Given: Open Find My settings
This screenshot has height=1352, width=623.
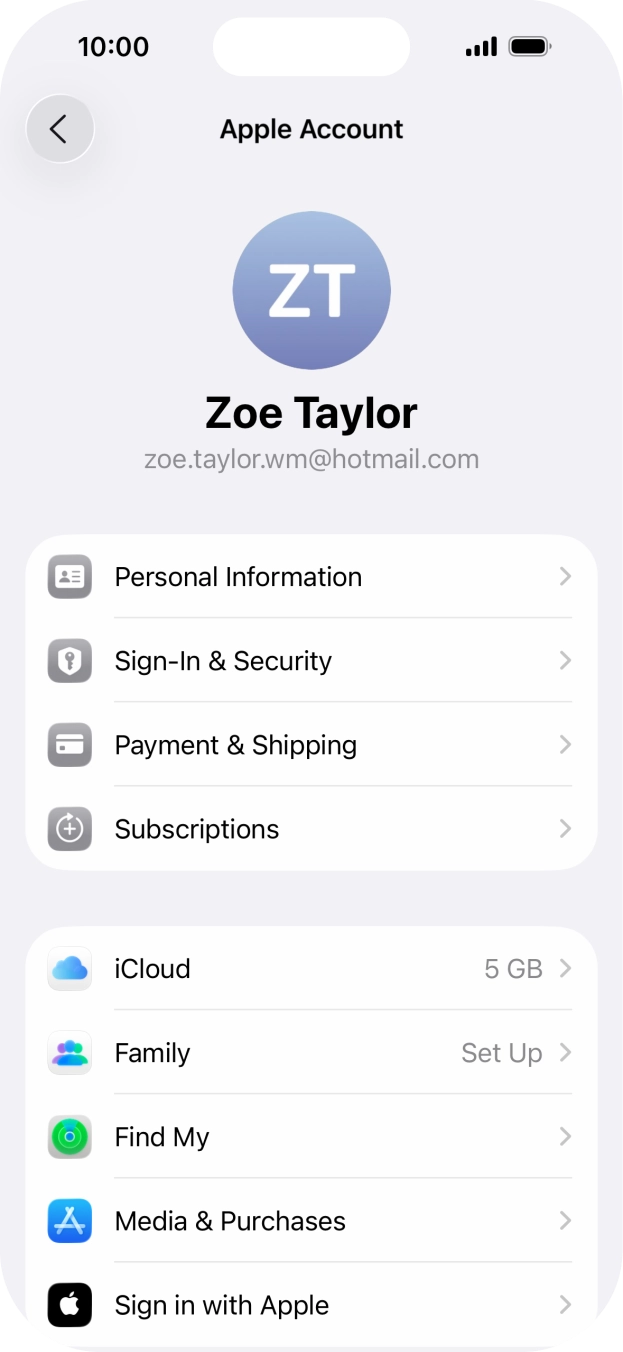Looking at the screenshot, I should click(311, 1137).
